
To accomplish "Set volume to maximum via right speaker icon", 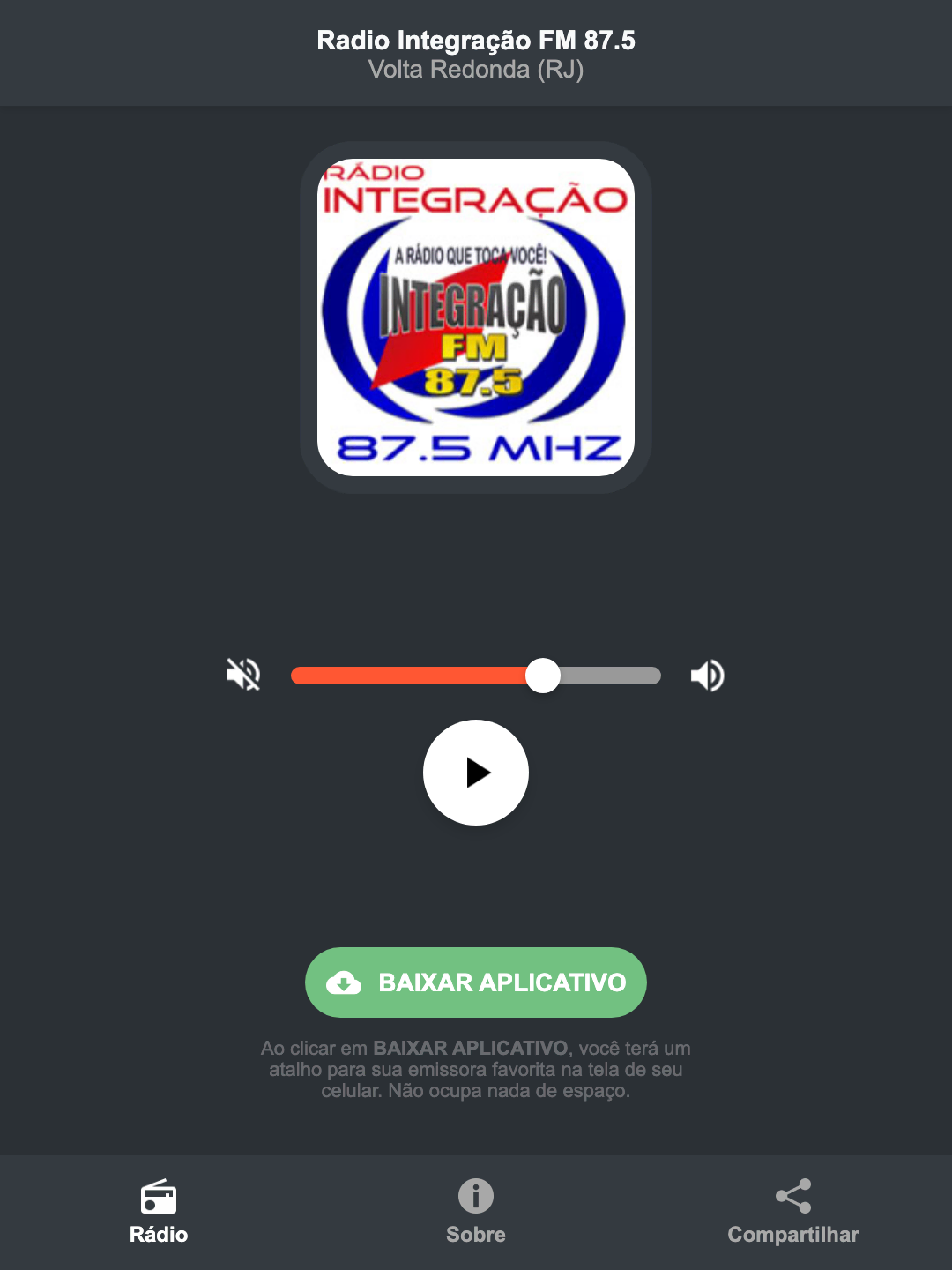I will [x=707, y=675].
